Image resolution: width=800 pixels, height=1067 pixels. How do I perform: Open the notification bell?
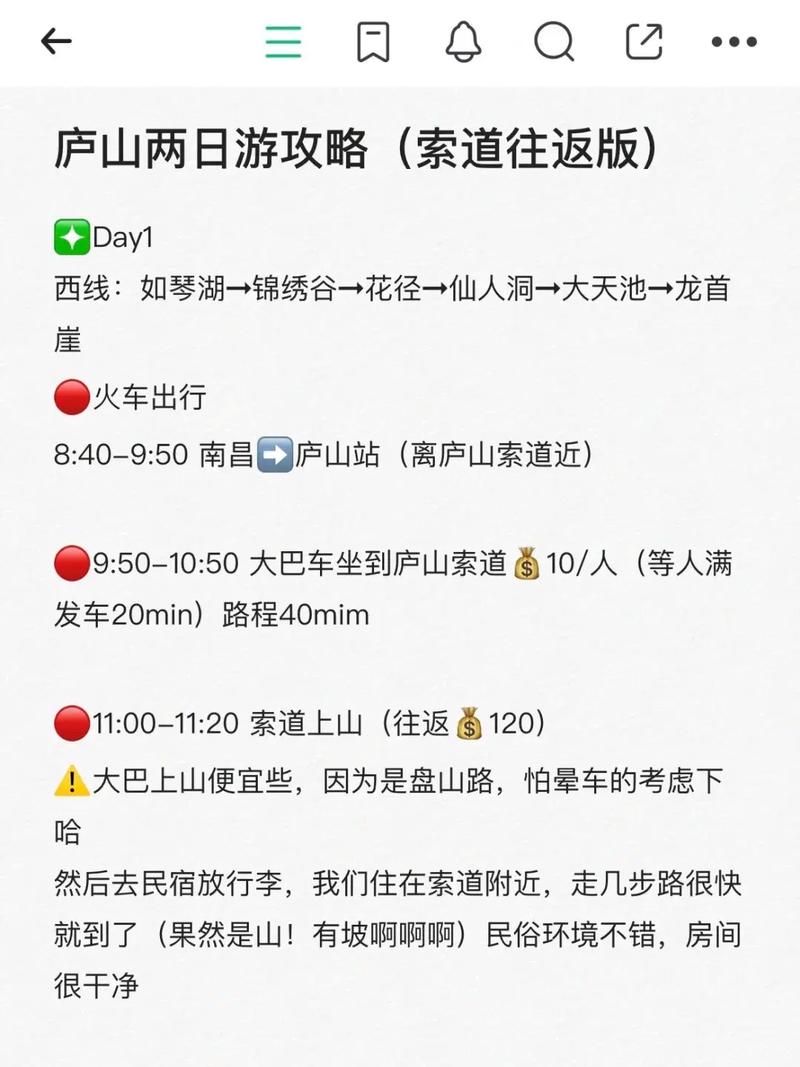[x=463, y=41]
